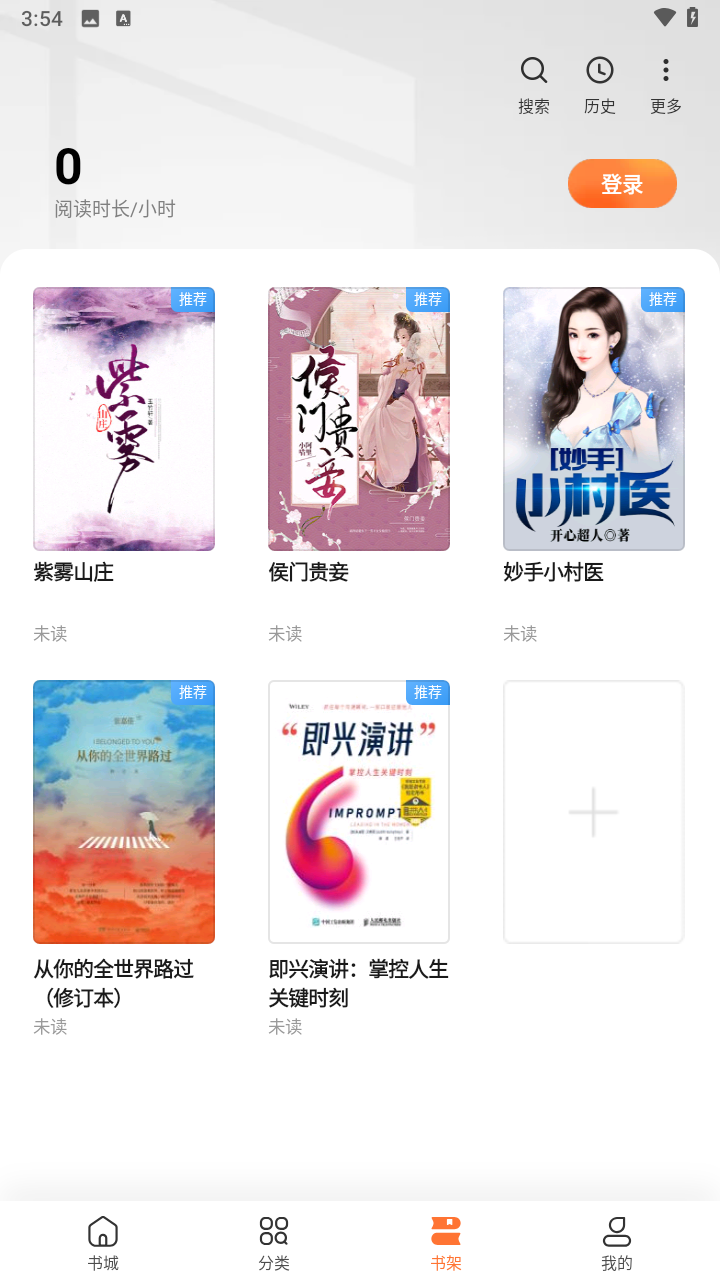Add a new book with the plus tile

594,812
